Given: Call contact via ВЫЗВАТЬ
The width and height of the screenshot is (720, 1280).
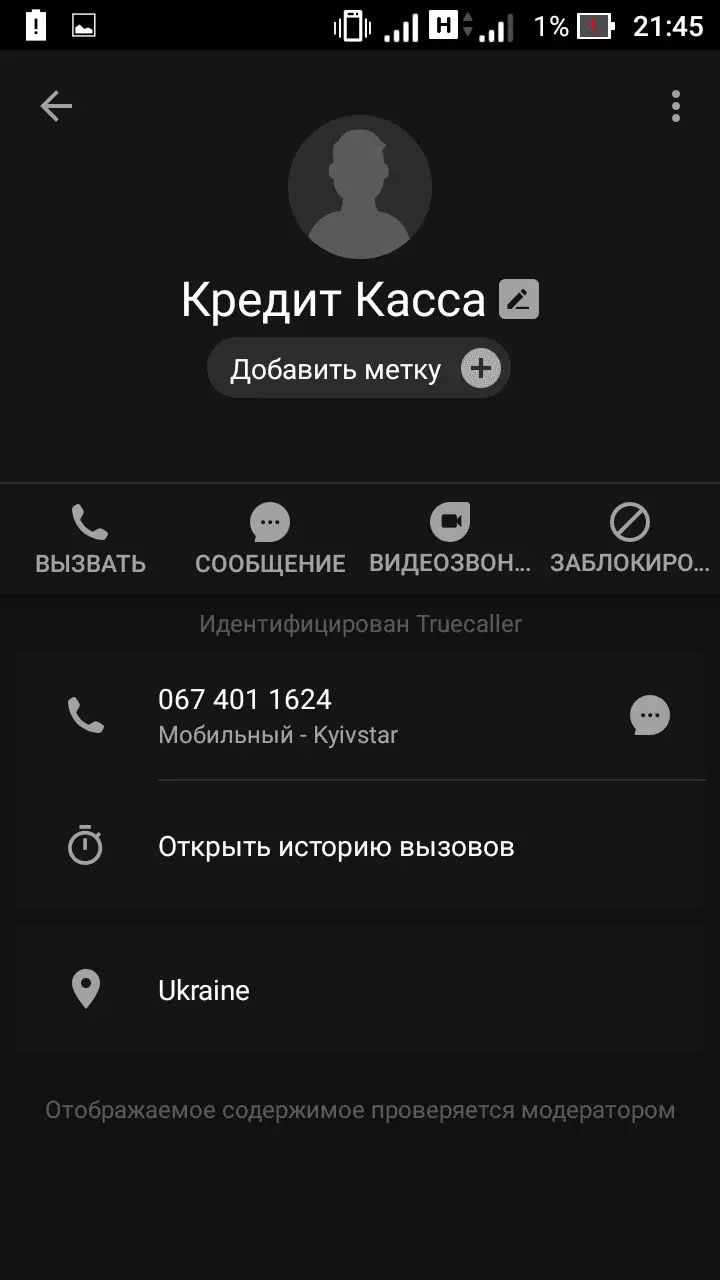Looking at the screenshot, I should [90, 540].
